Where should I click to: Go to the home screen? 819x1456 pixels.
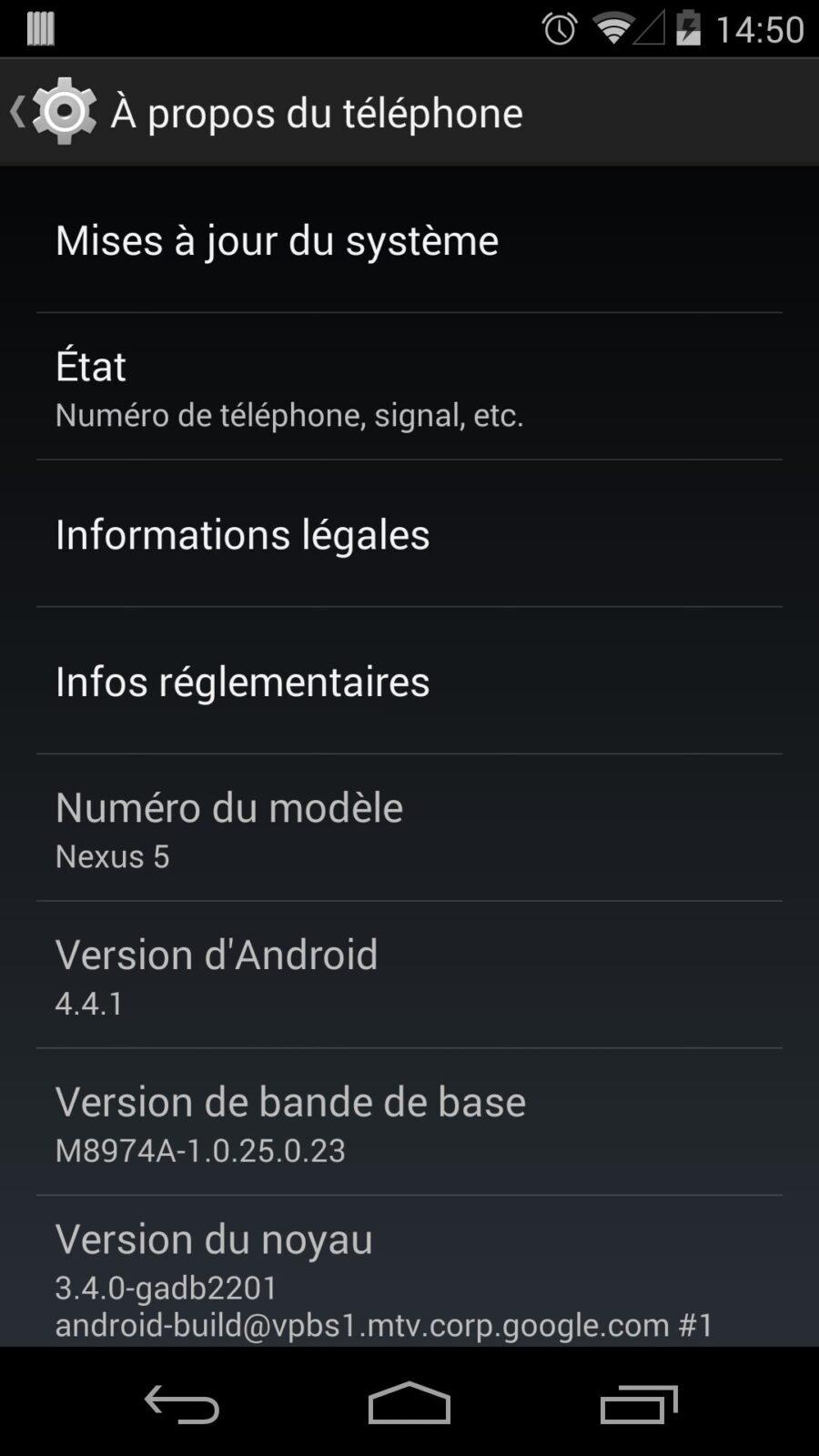coord(409,1404)
